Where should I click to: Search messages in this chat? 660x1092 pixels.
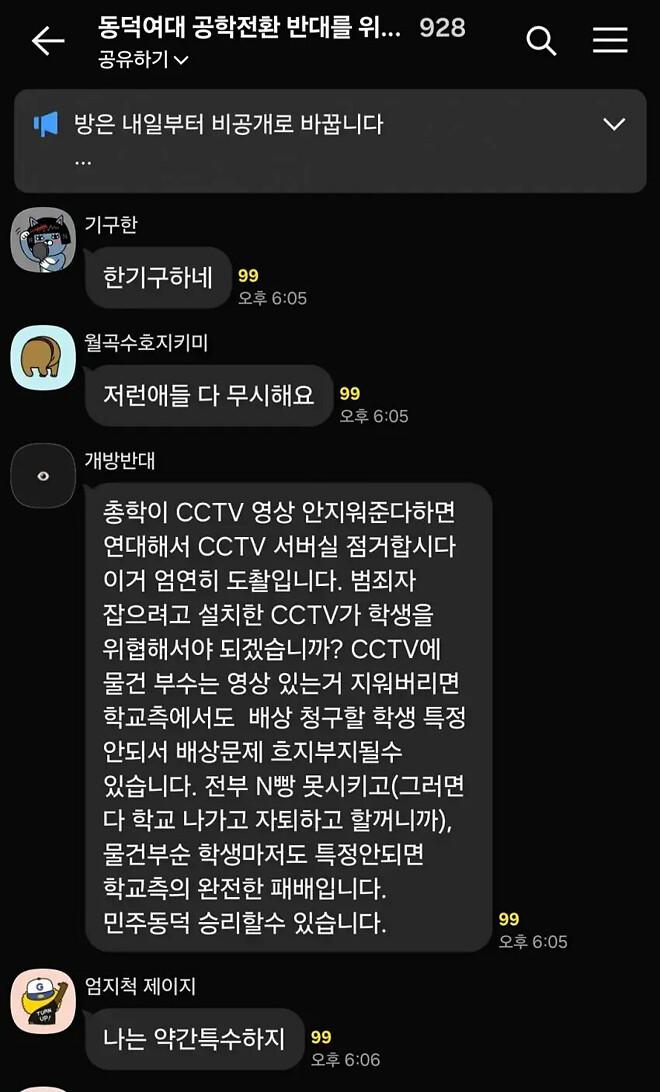[541, 40]
